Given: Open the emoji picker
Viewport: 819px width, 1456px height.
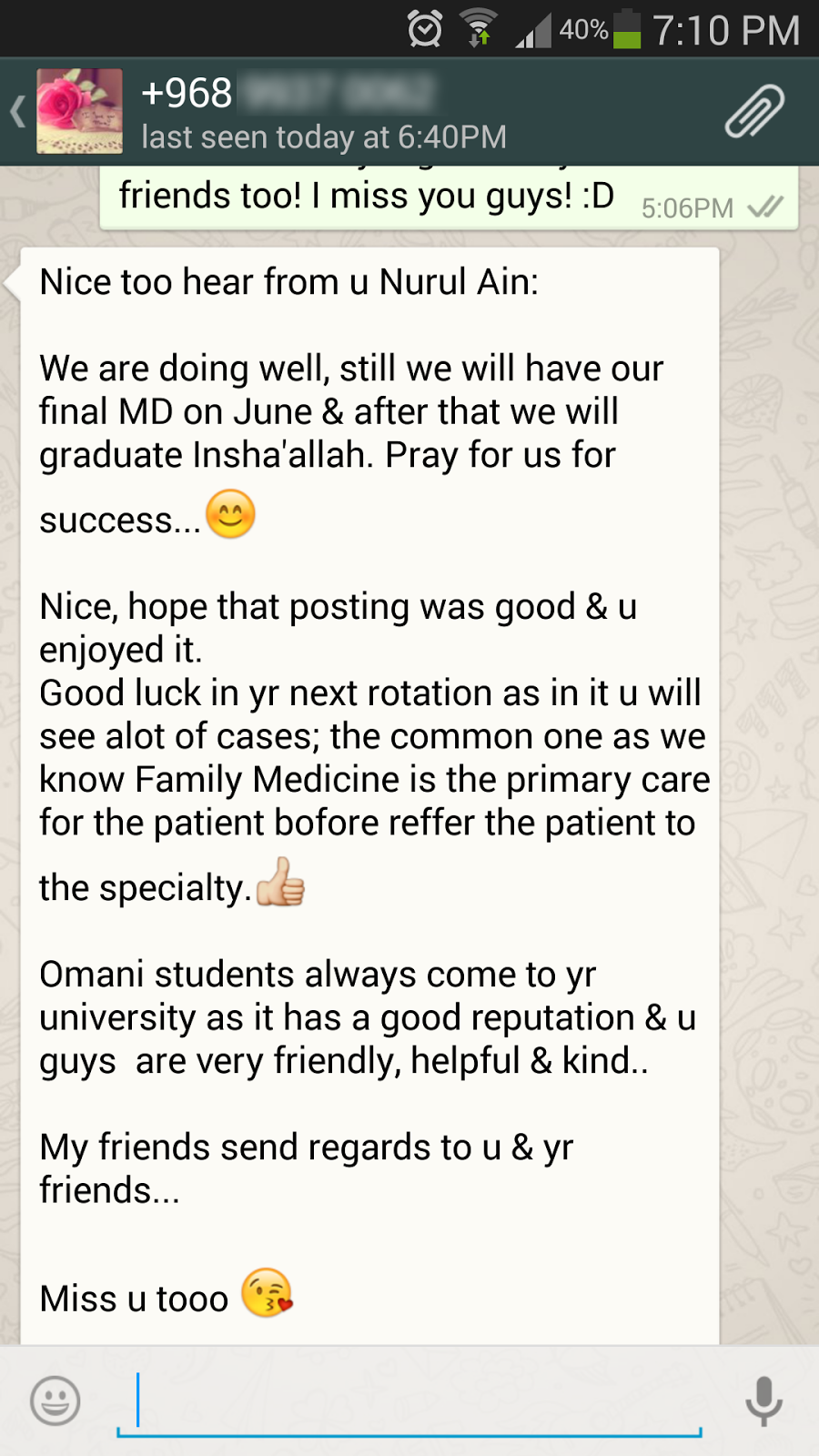Looking at the screenshot, I should [56, 1400].
